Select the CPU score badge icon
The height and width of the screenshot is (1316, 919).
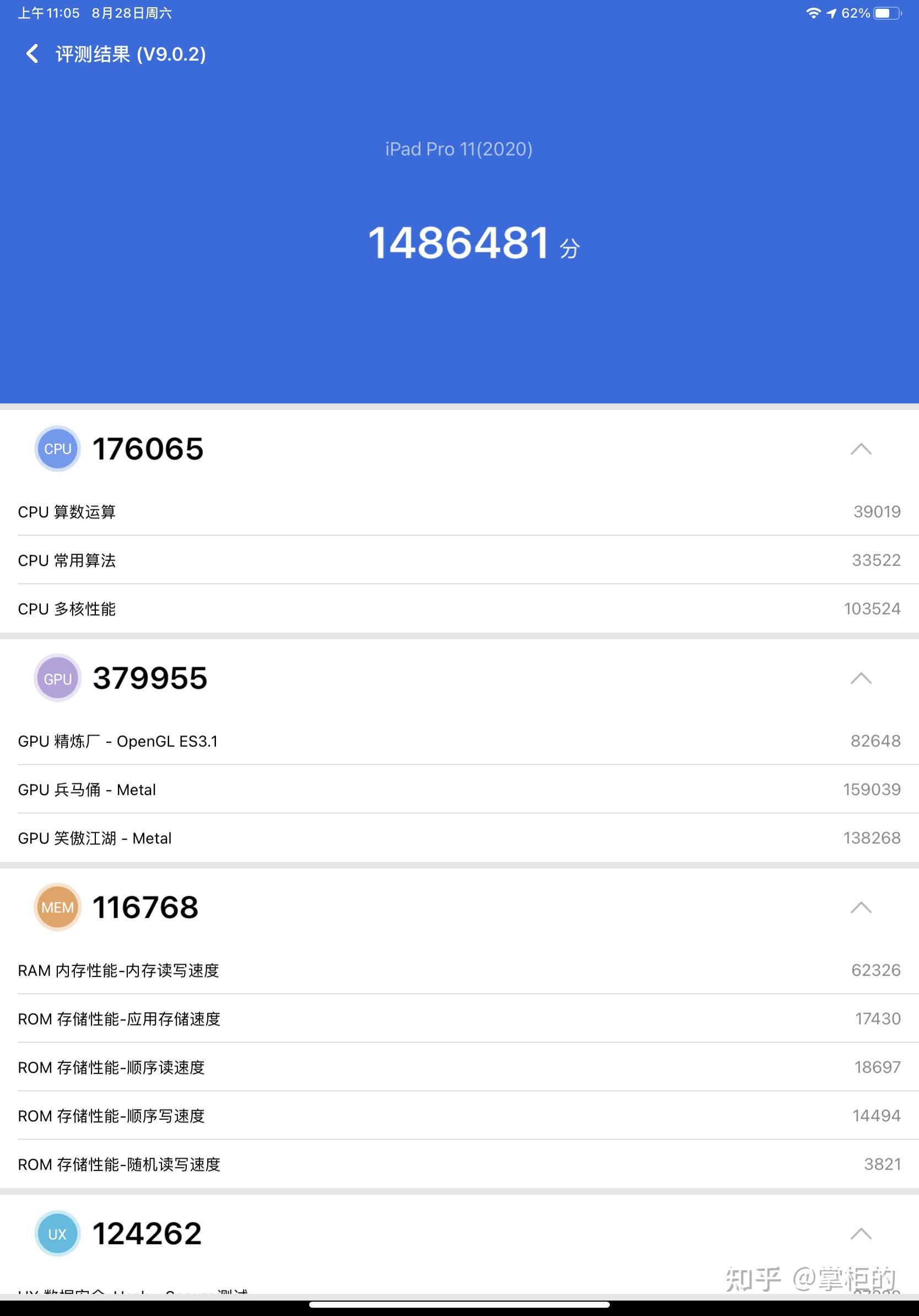pyautogui.click(x=57, y=449)
